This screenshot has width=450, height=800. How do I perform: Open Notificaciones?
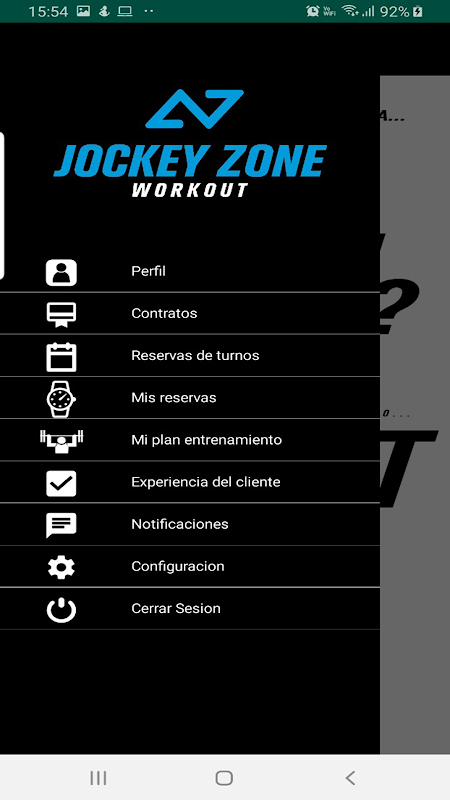190,524
